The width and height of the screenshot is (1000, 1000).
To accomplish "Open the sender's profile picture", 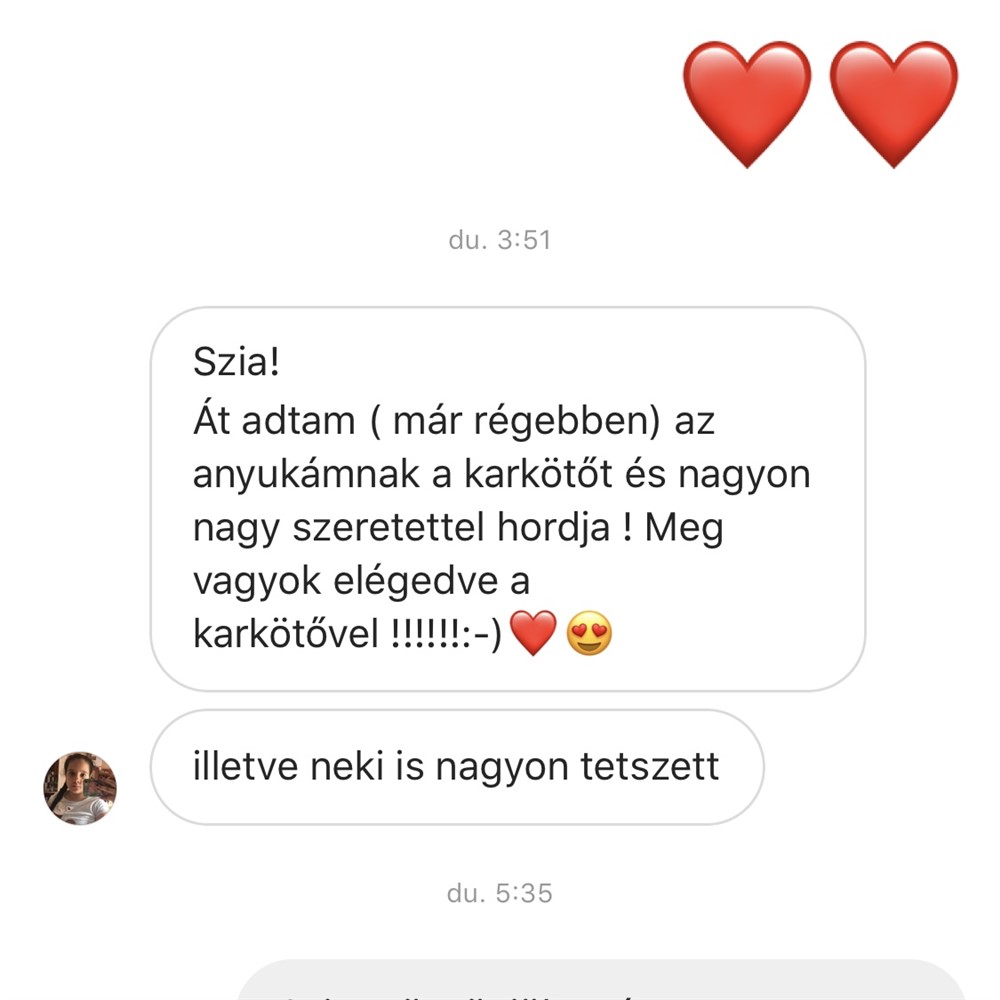I will click(x=80, y=788).
